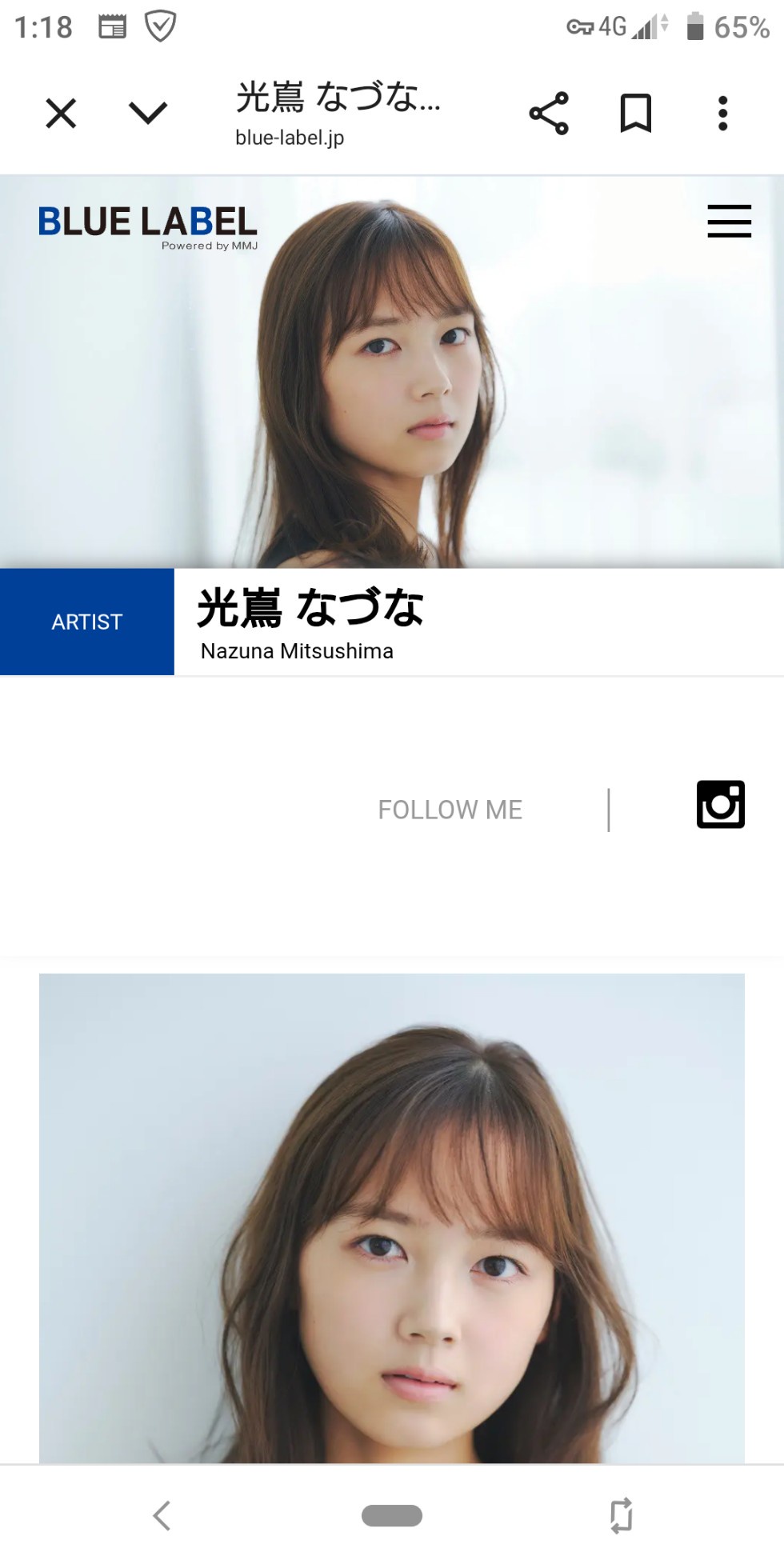Image resolution: width=784 pixels, height=1568 pixels.
Task: Share this artist page
Action: (549, 113)
